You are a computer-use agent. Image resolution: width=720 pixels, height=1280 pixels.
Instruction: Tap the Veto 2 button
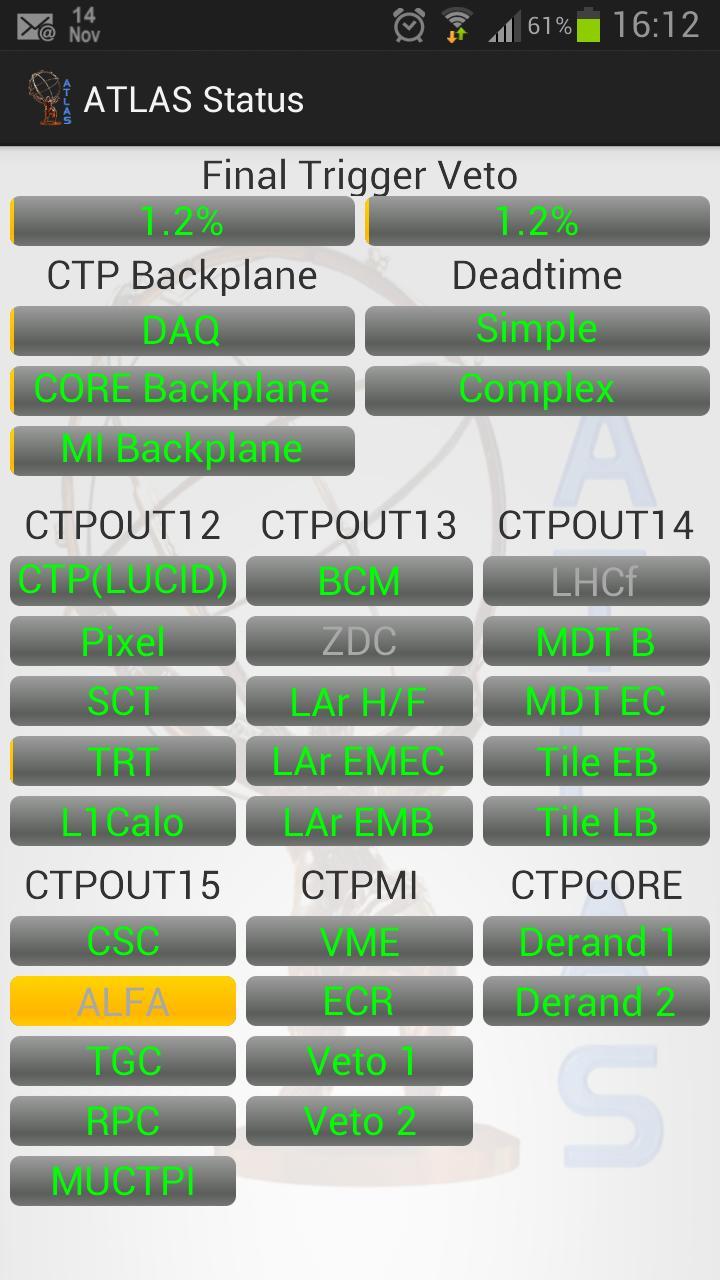tap(359, 1121)
